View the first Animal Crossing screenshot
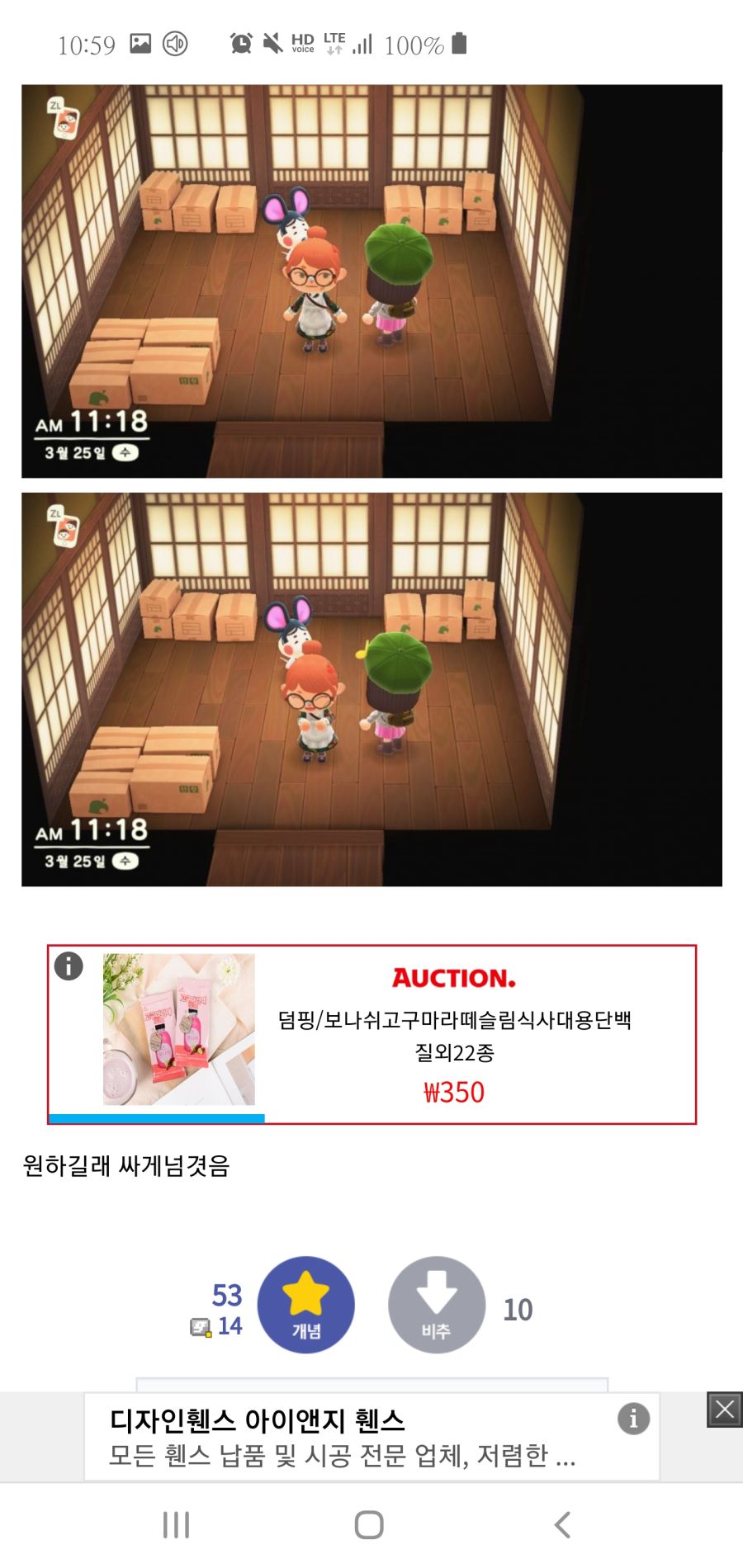Viewport: 743px width, 1568px height. [371, 281]
